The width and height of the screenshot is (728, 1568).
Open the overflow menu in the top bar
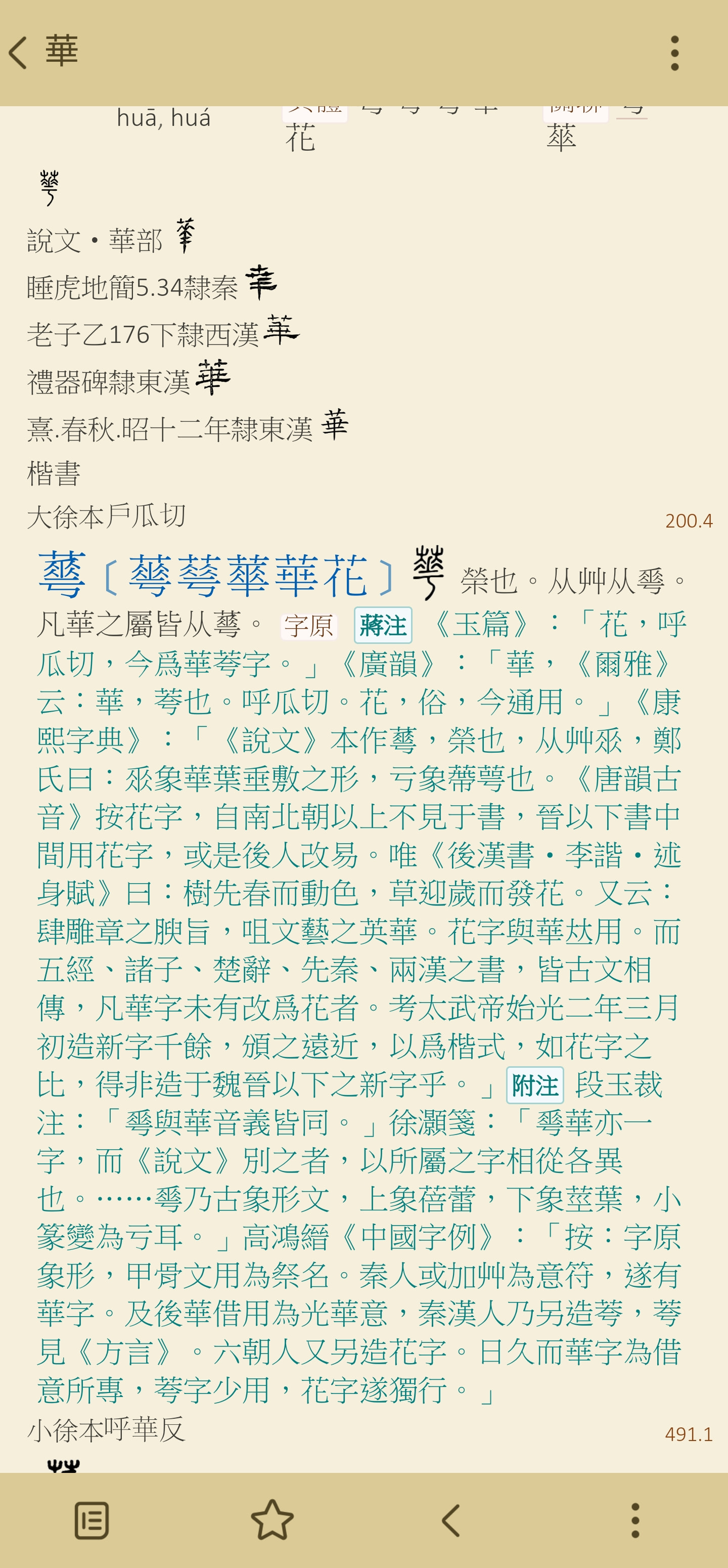point(674,53)
